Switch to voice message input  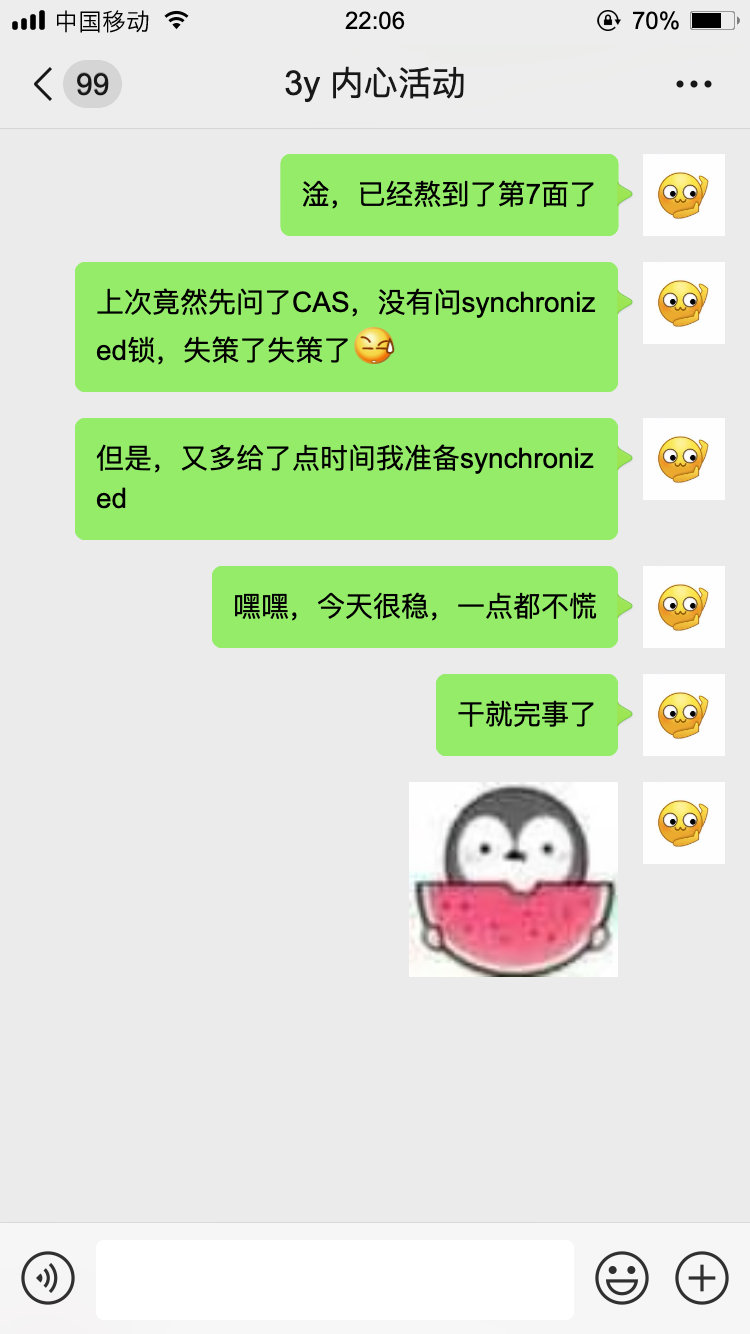(x=48, y=1278)
